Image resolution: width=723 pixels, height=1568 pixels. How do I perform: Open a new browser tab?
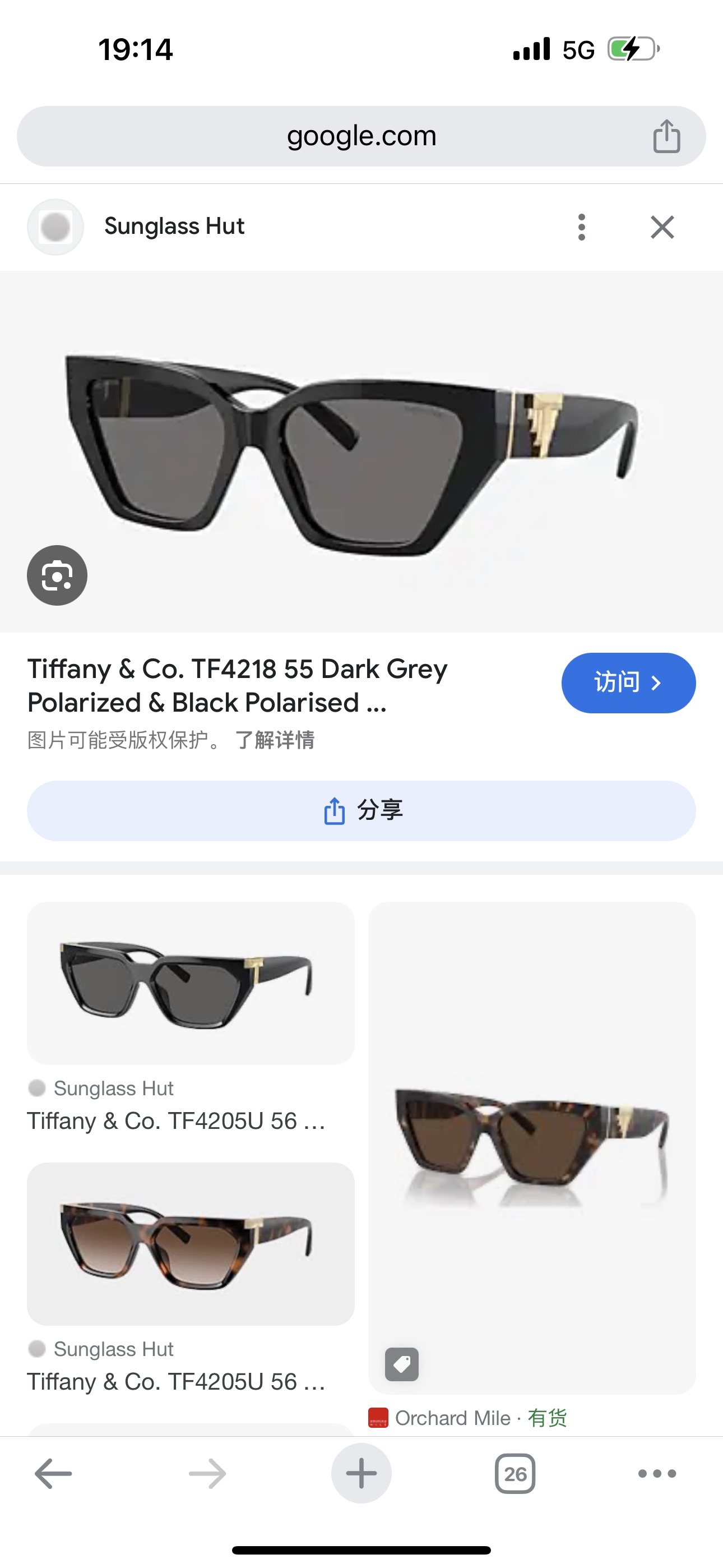(x=361, y=1474)
